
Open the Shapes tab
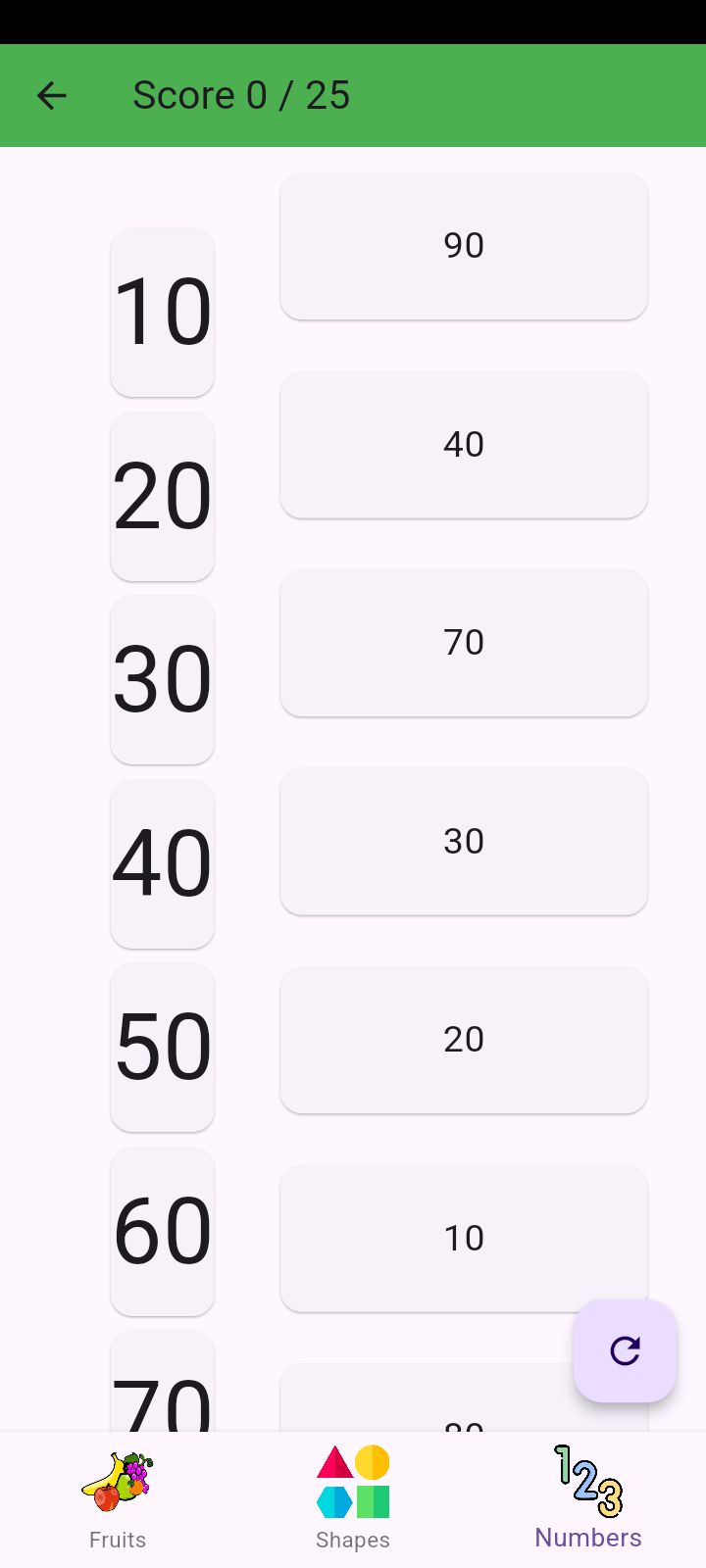tap(353, 1499)
